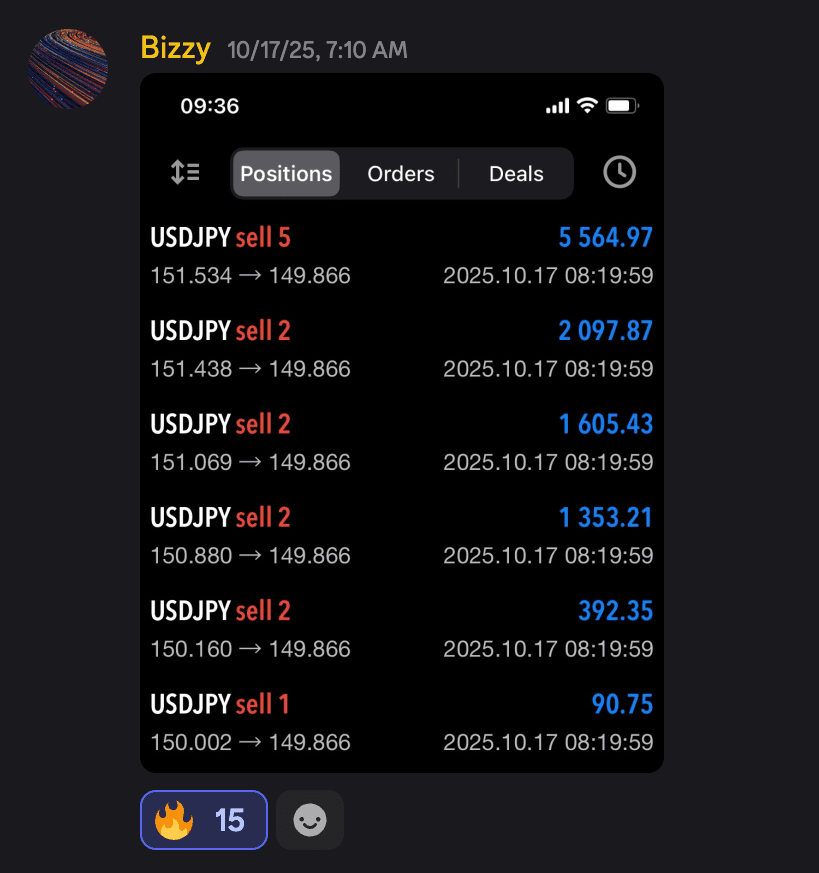819x873 pixels.
Task: Open Bizzy's profile avatar
Action: 68,69
